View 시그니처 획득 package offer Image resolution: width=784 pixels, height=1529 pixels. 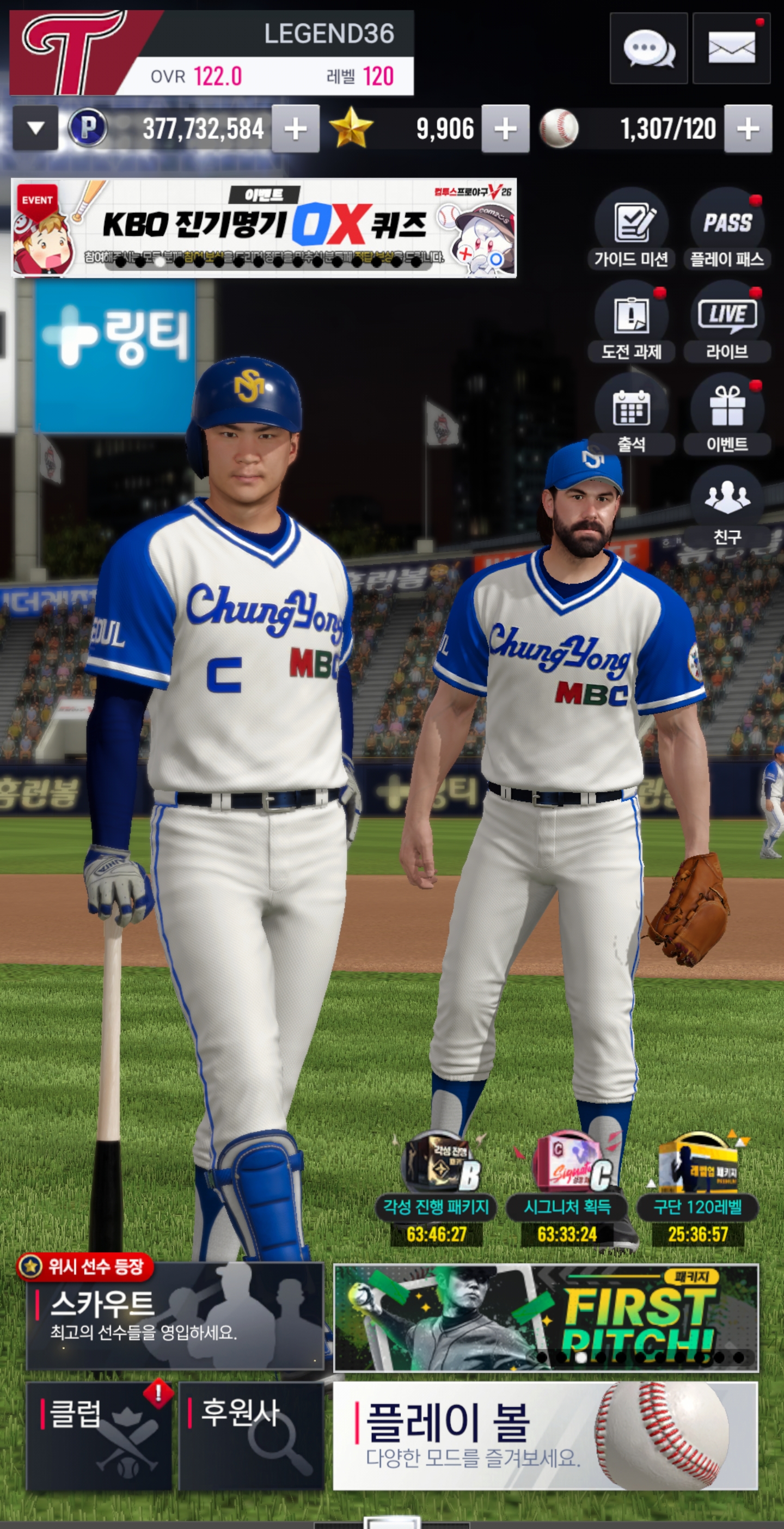click(x=567, y=1188)
